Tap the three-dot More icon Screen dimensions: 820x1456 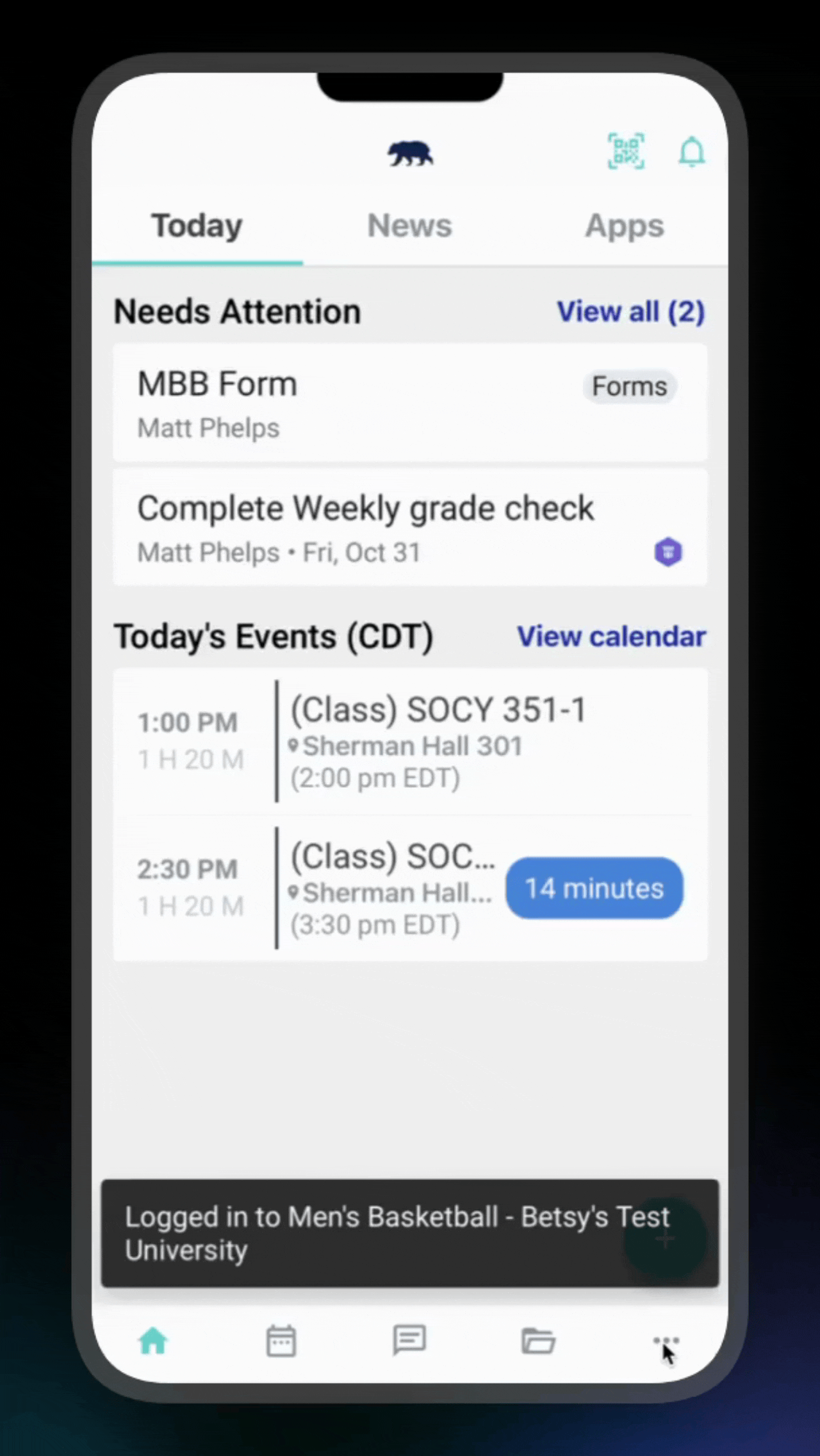(x=666, y=1340)
